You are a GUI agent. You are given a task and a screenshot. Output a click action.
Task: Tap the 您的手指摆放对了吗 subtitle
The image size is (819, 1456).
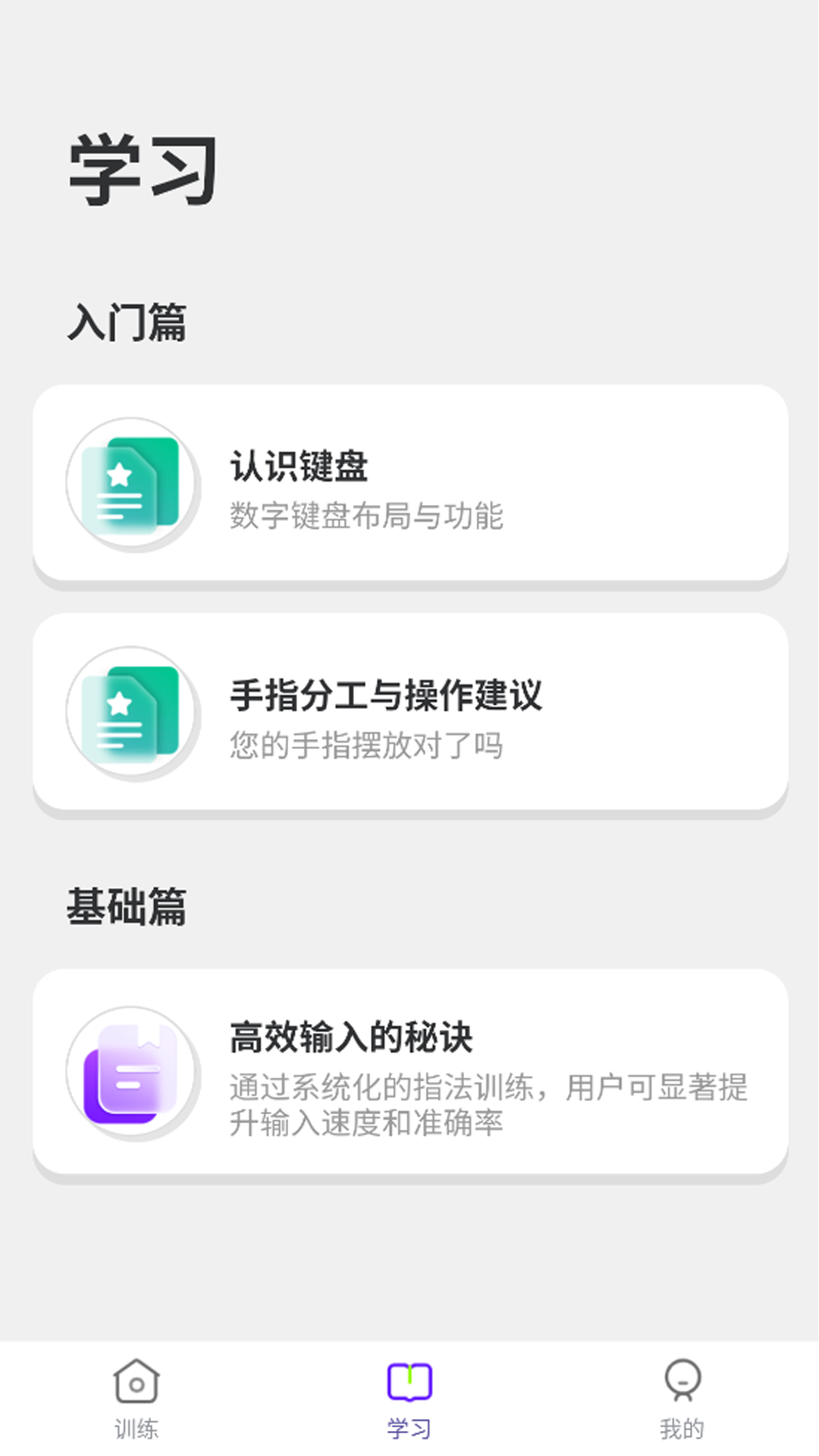point(366,745)
